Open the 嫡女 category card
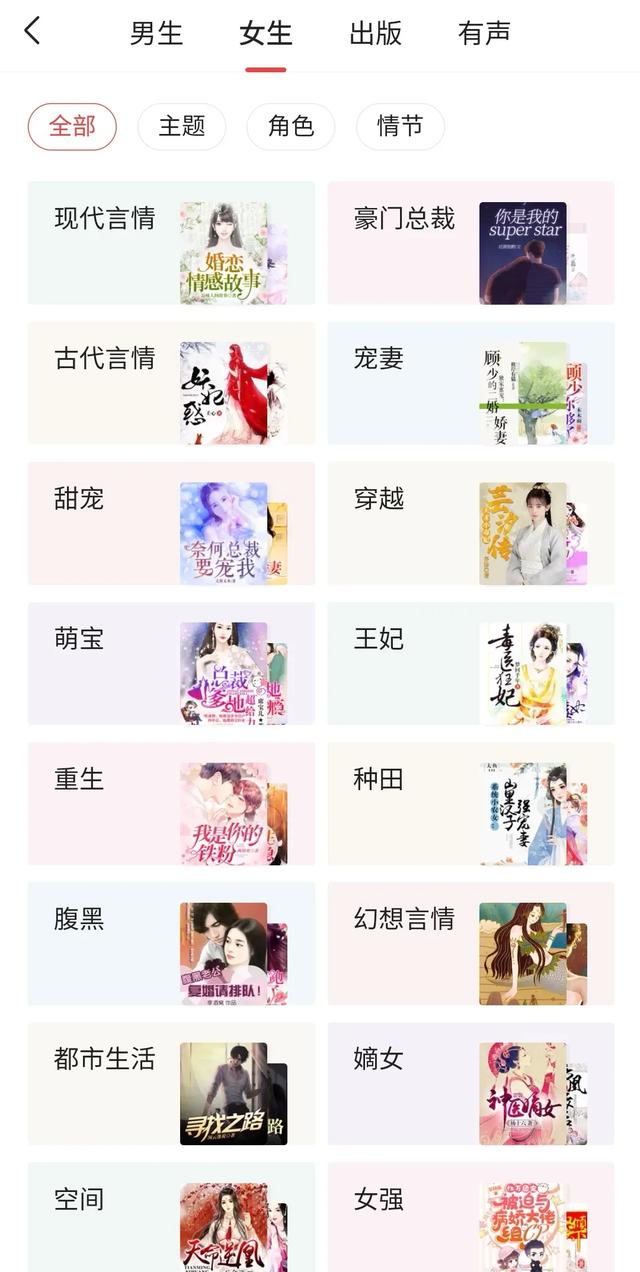The width and height of the screenshot is (640, 1272). click(x=471, y=1083)
